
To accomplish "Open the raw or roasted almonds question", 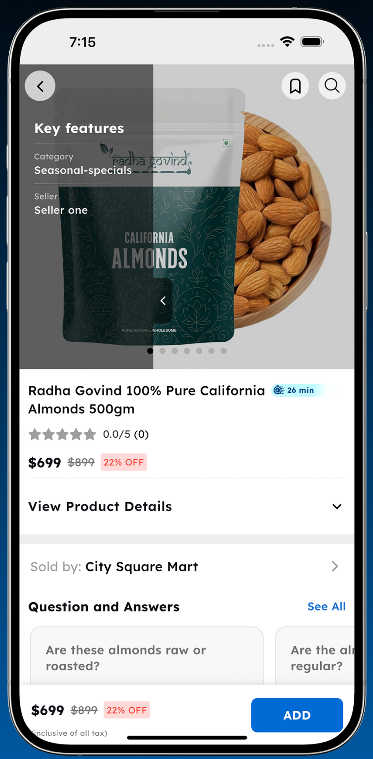I will tap(147, 656).
